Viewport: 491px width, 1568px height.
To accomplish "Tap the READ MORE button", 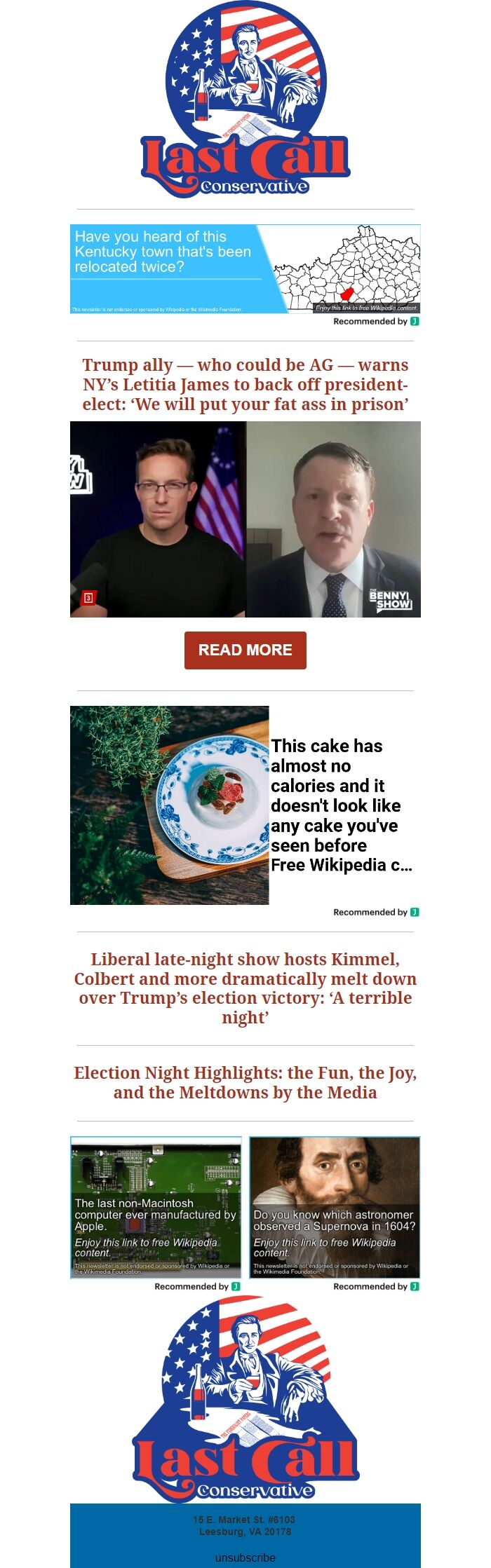I will click(x=245, y=650).
